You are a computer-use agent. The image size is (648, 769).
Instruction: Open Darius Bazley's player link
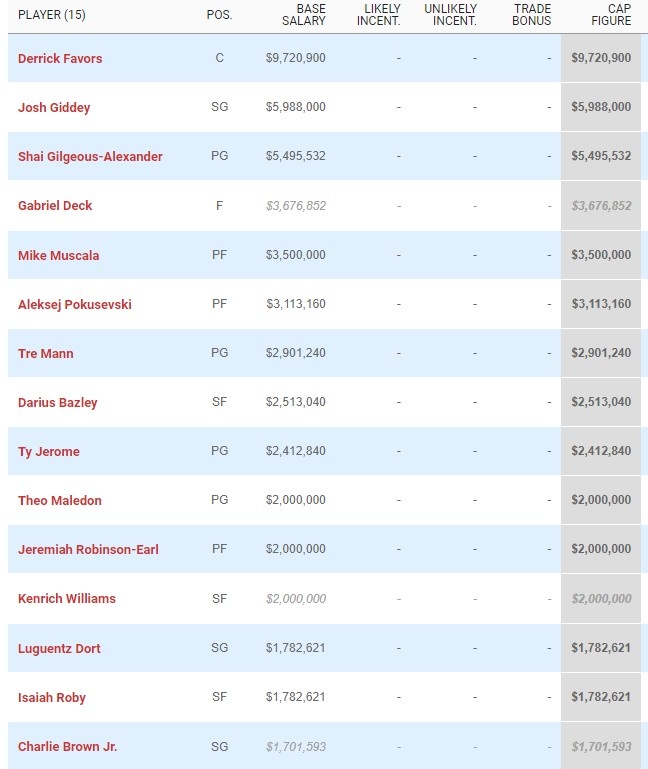[x=57, y=402]
